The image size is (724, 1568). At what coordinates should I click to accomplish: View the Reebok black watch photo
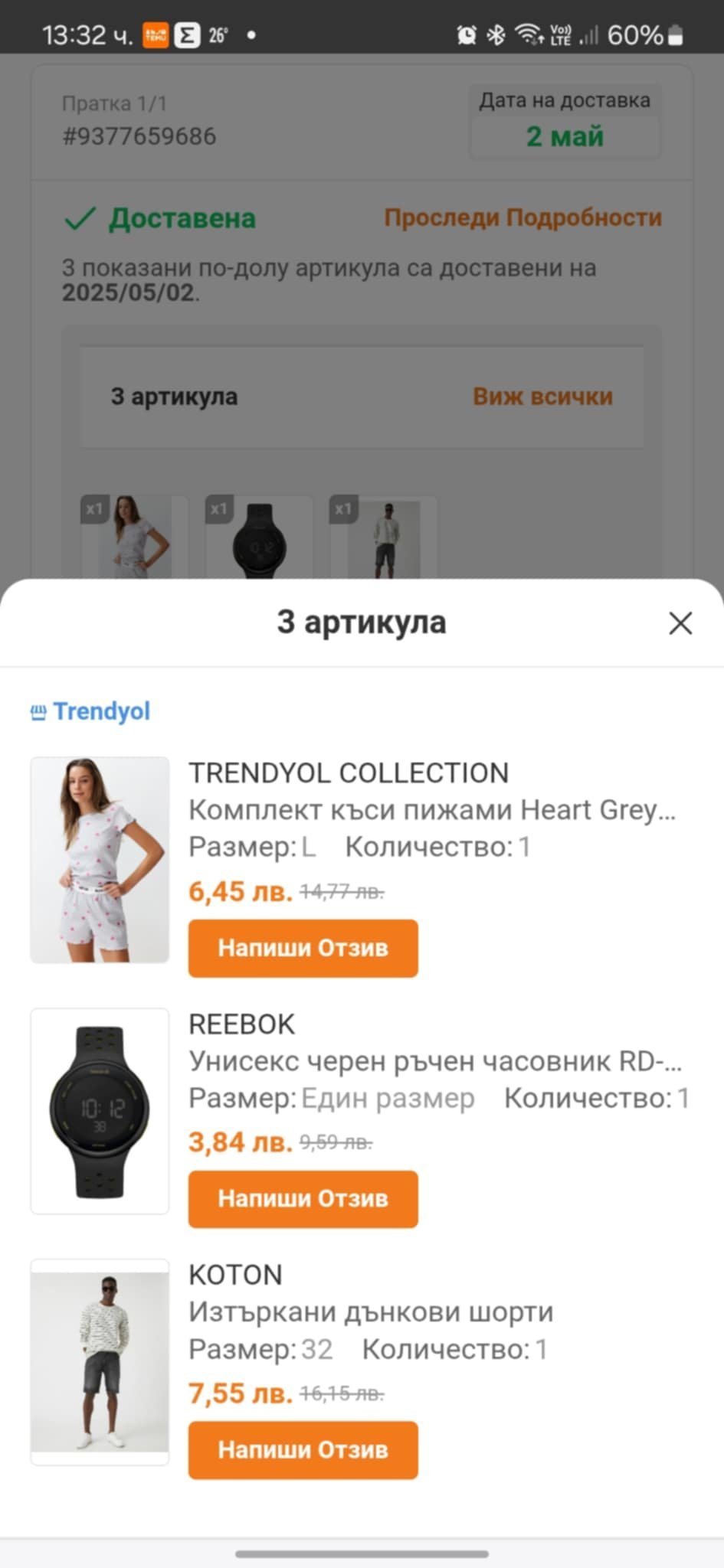(x=100, y=1111)
